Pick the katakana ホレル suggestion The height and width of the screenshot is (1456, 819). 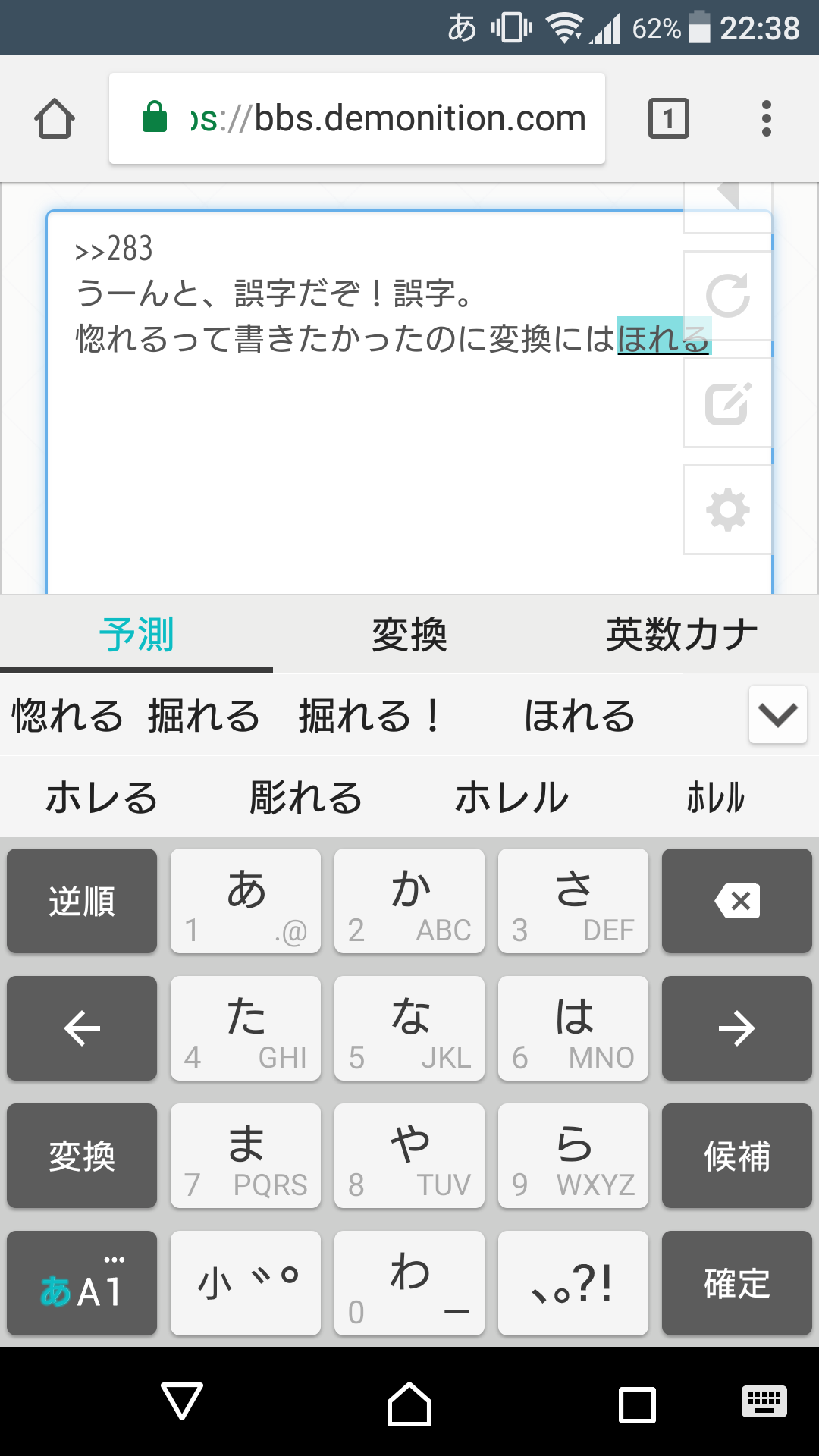[511, 798]
